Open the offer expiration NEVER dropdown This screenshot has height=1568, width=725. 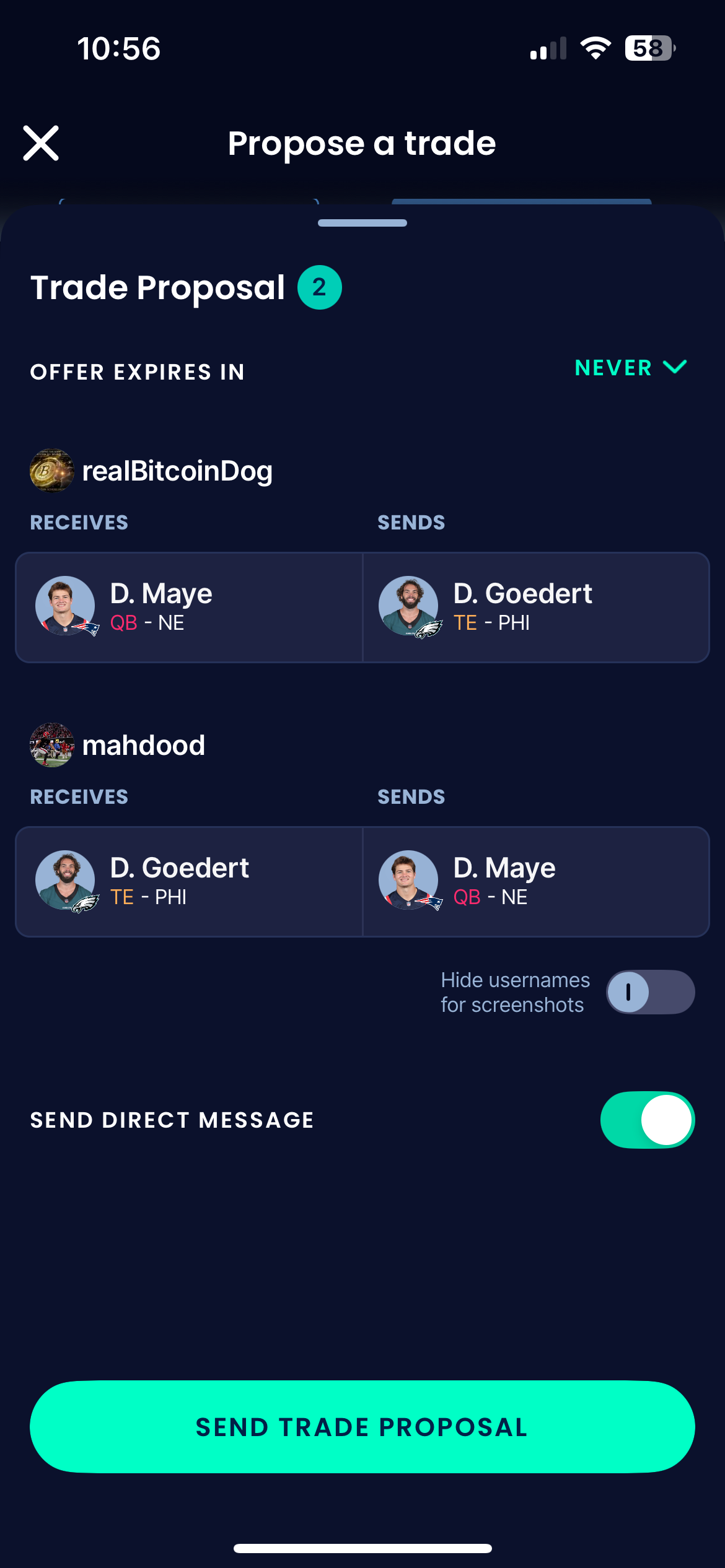click(x=631, y=368)
